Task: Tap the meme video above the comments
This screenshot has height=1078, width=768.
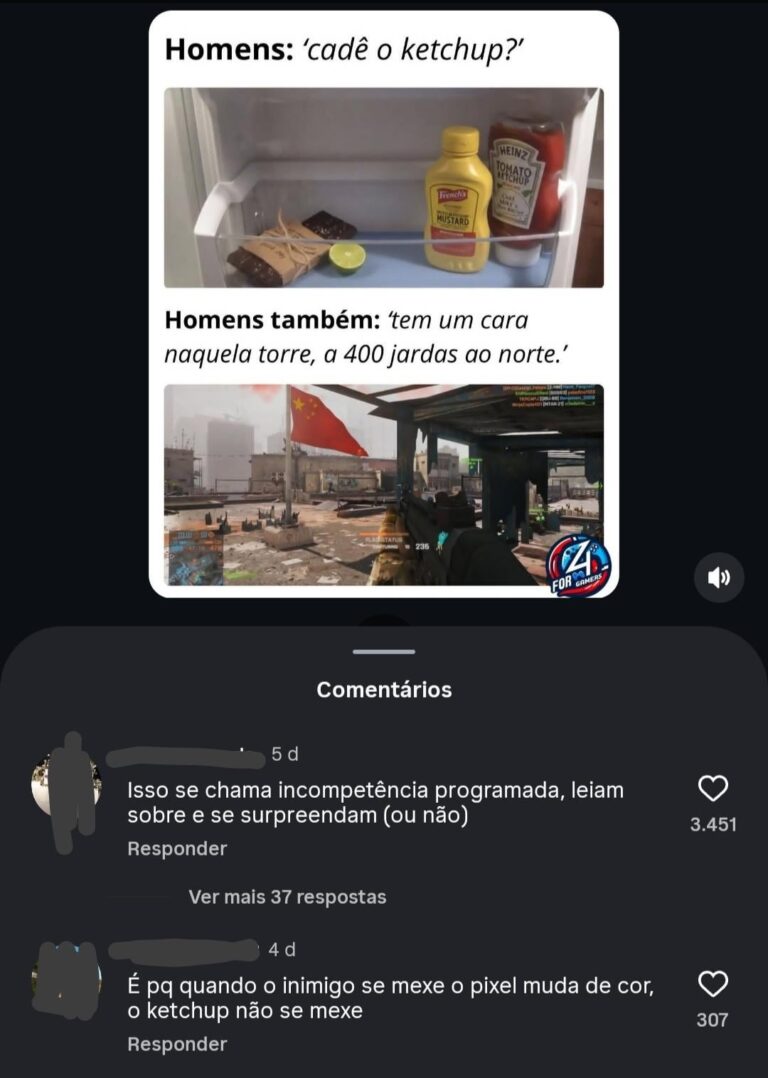Action: [384, 304]
